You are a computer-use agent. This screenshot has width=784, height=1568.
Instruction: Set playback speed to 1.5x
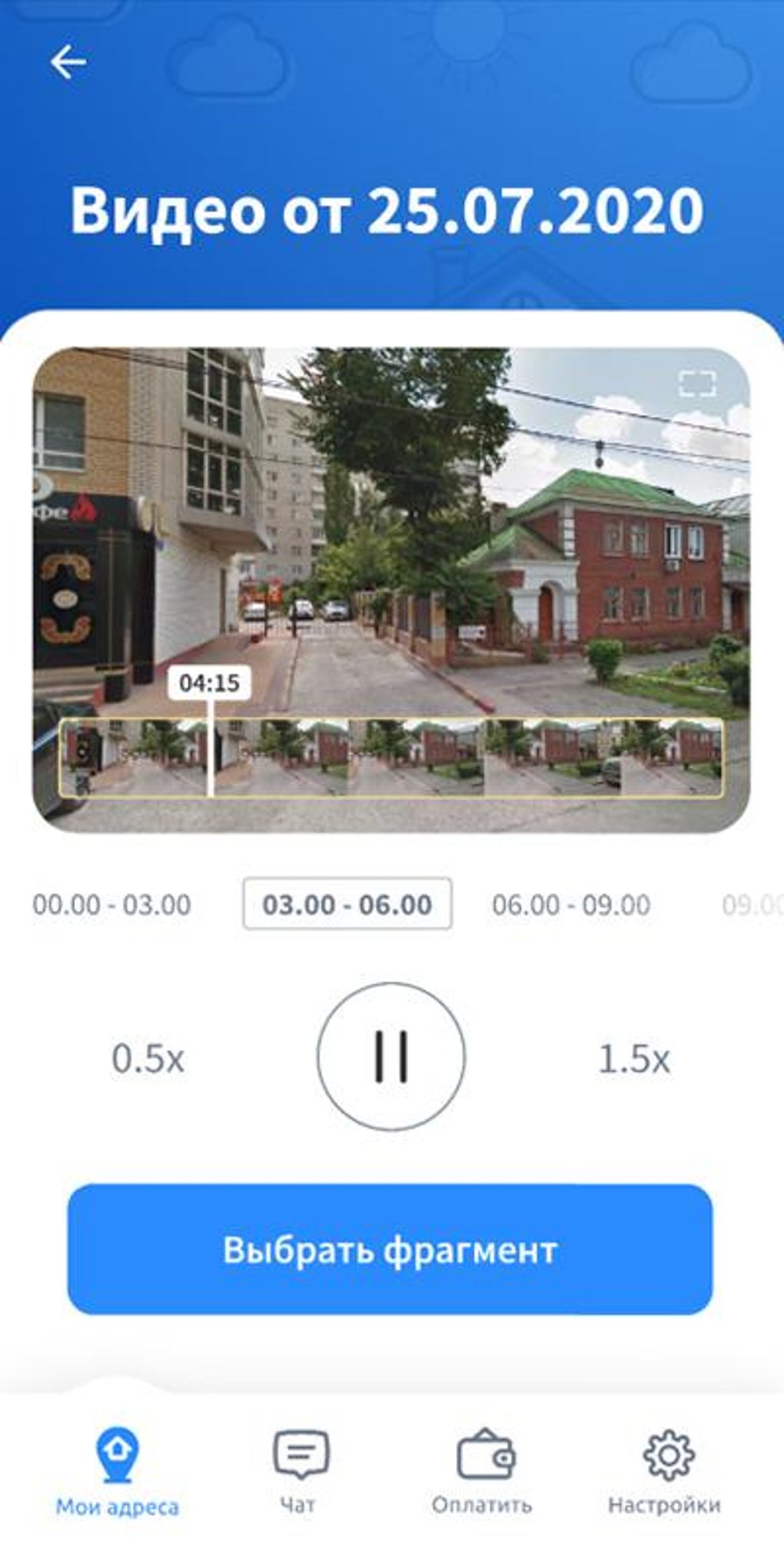(633, 1058)
